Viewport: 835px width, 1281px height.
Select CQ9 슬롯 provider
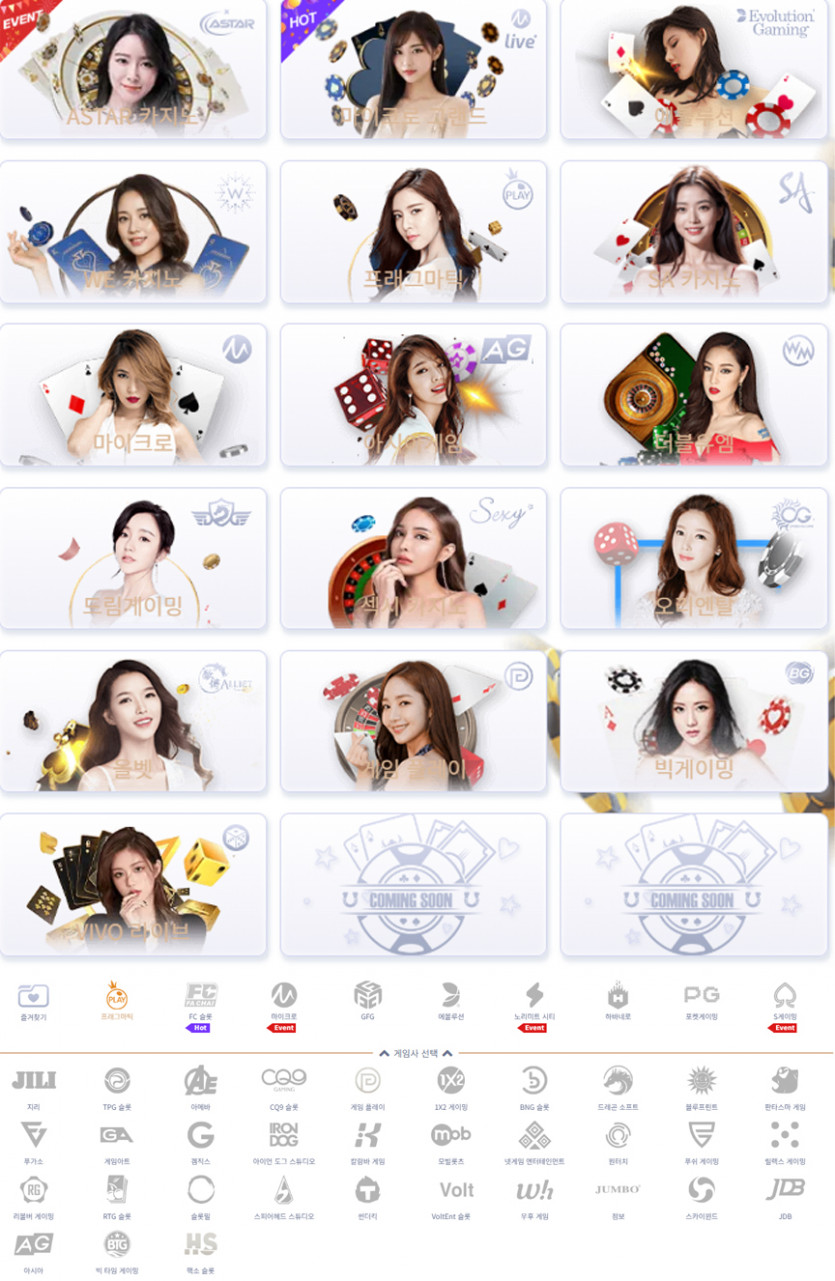(284, 1087)
